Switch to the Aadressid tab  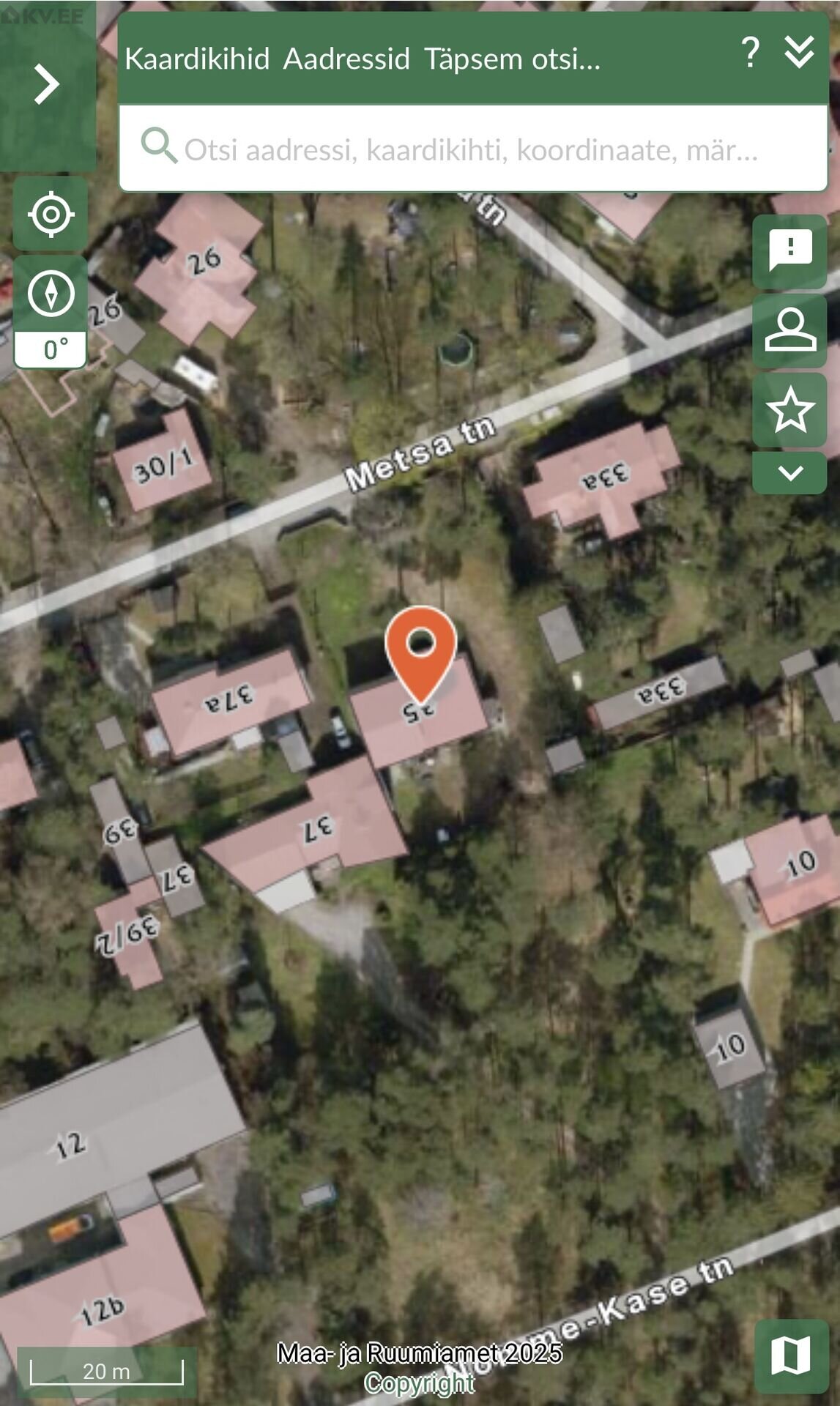346,59
